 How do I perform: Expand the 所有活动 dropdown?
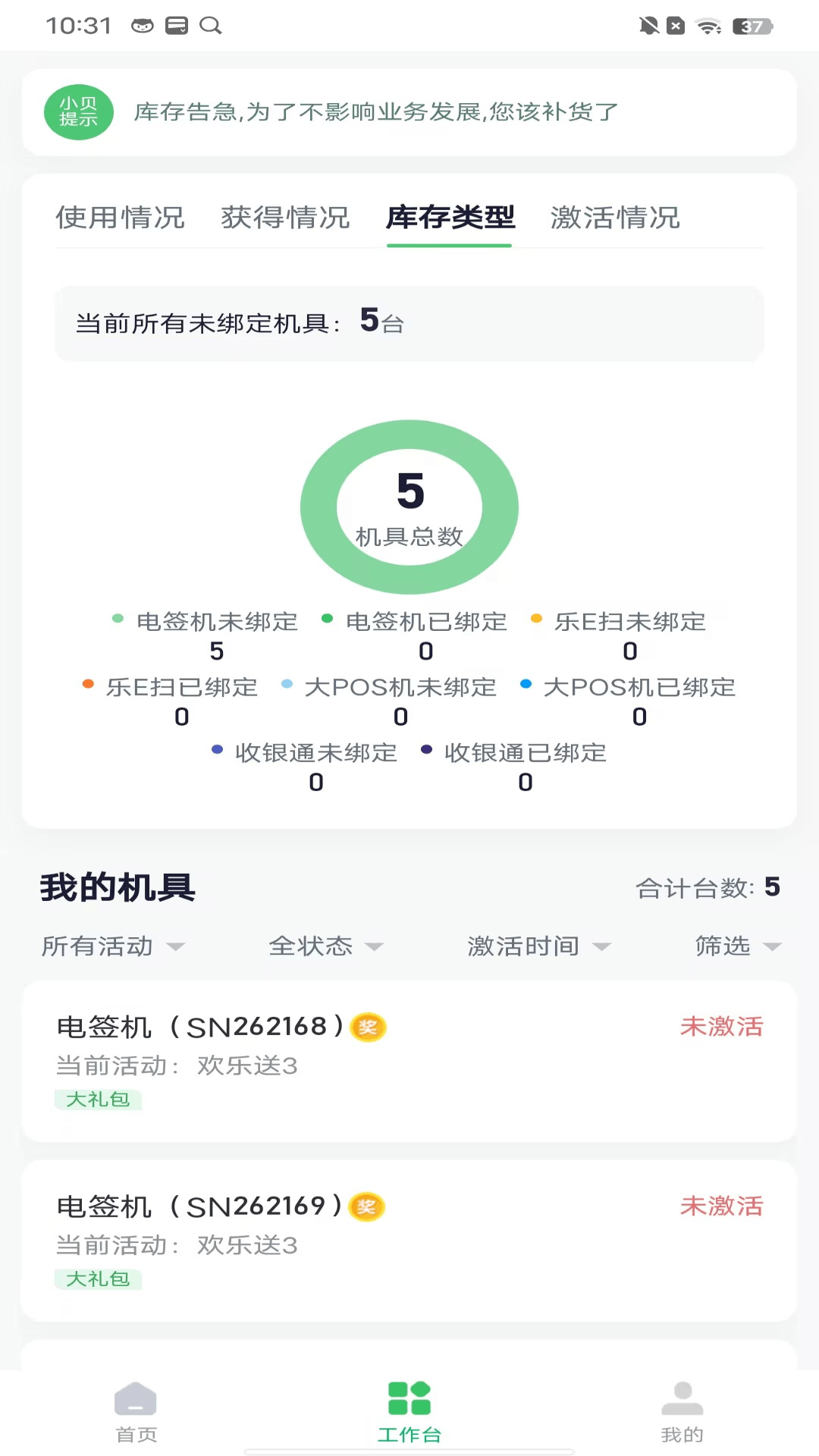pyautogui.click(x=113, y=946)
